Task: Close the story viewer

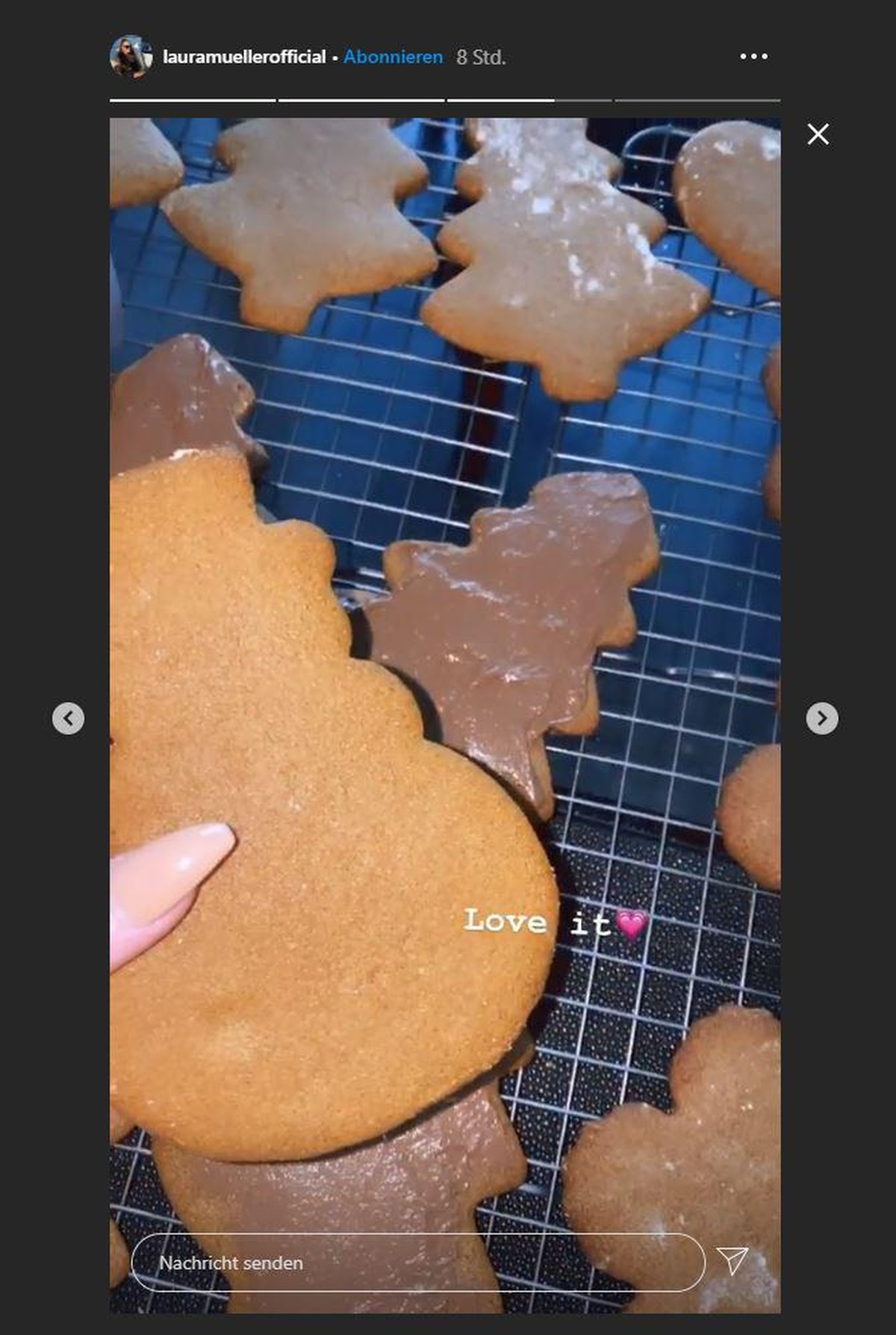Action: pos(818,134)
